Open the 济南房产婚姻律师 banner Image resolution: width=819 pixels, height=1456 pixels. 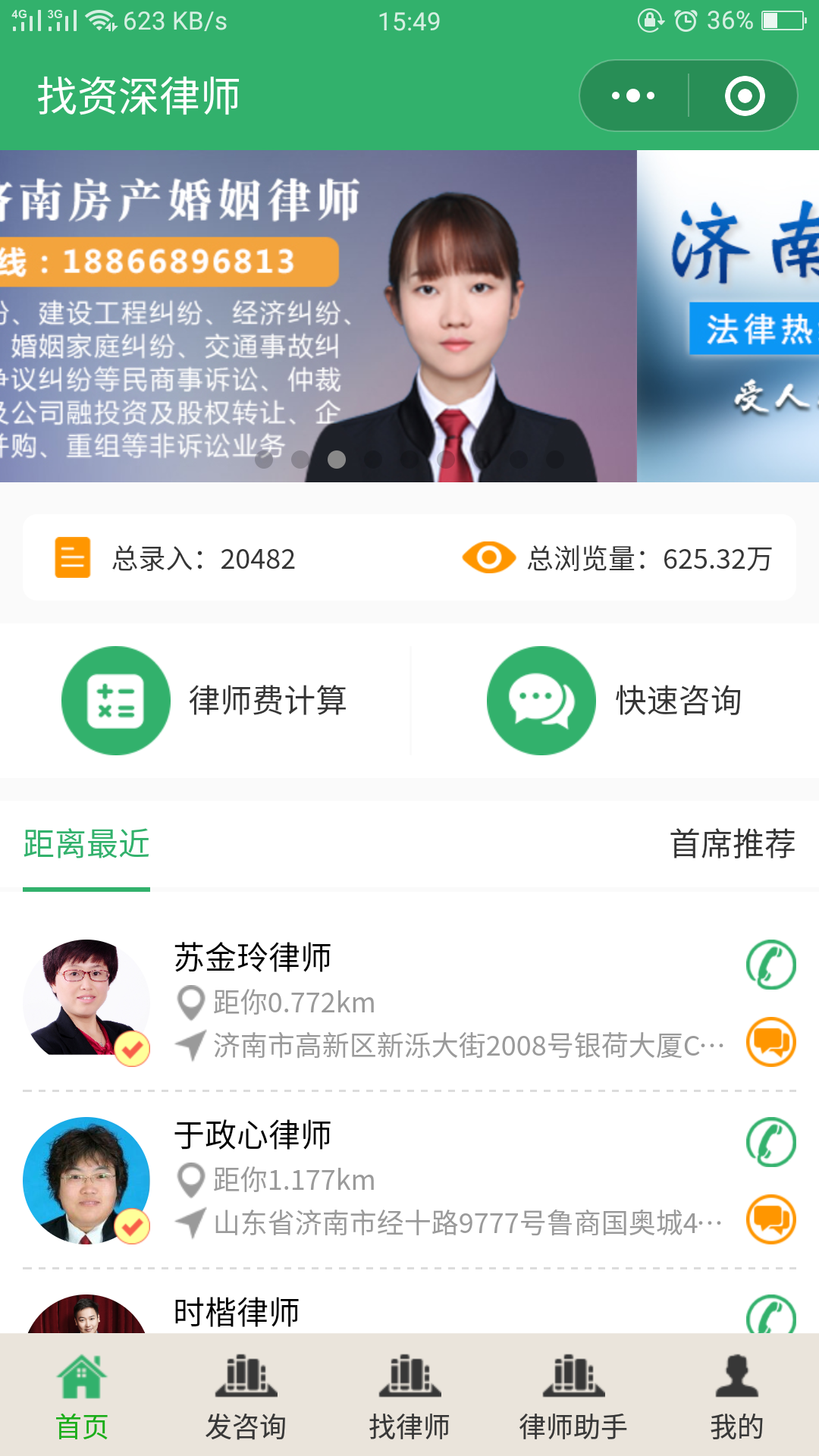[x=318, y=316]
